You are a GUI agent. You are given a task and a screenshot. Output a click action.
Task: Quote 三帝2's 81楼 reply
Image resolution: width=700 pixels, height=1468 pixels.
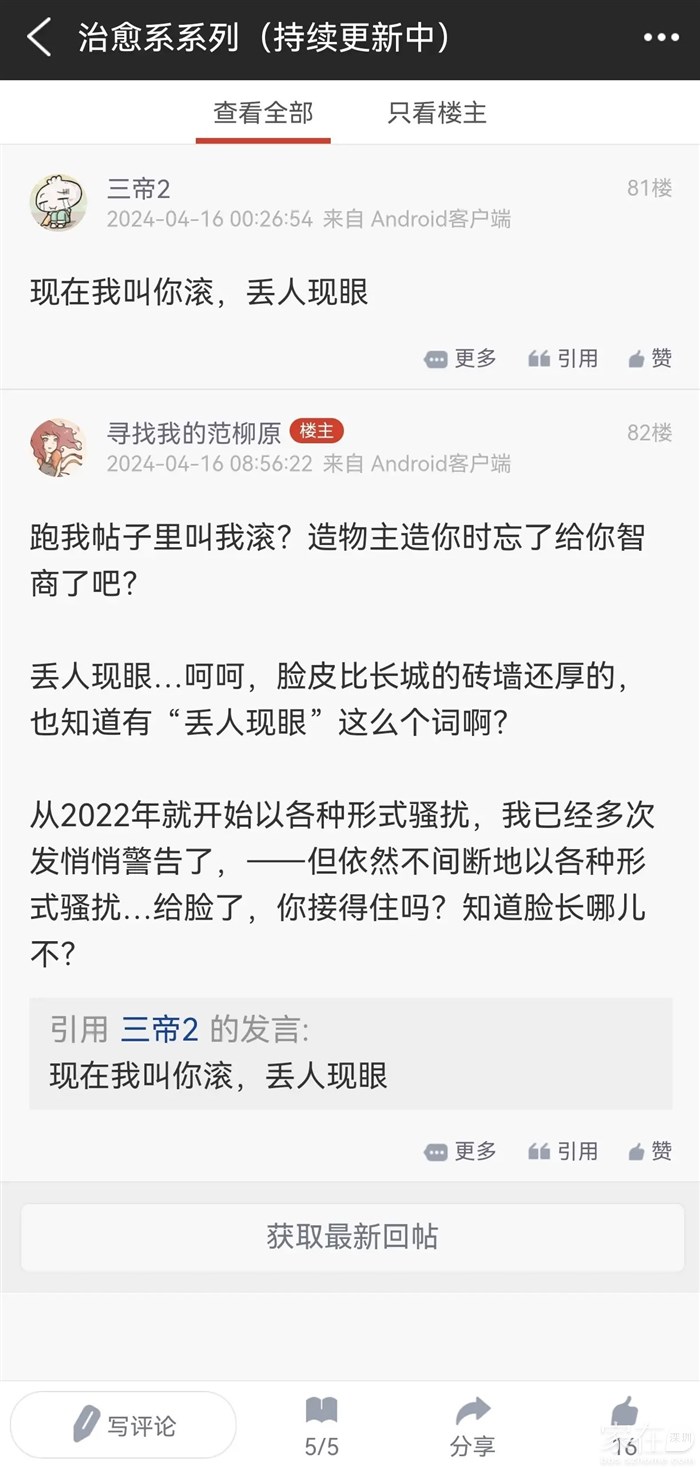[x=563, y=358]
